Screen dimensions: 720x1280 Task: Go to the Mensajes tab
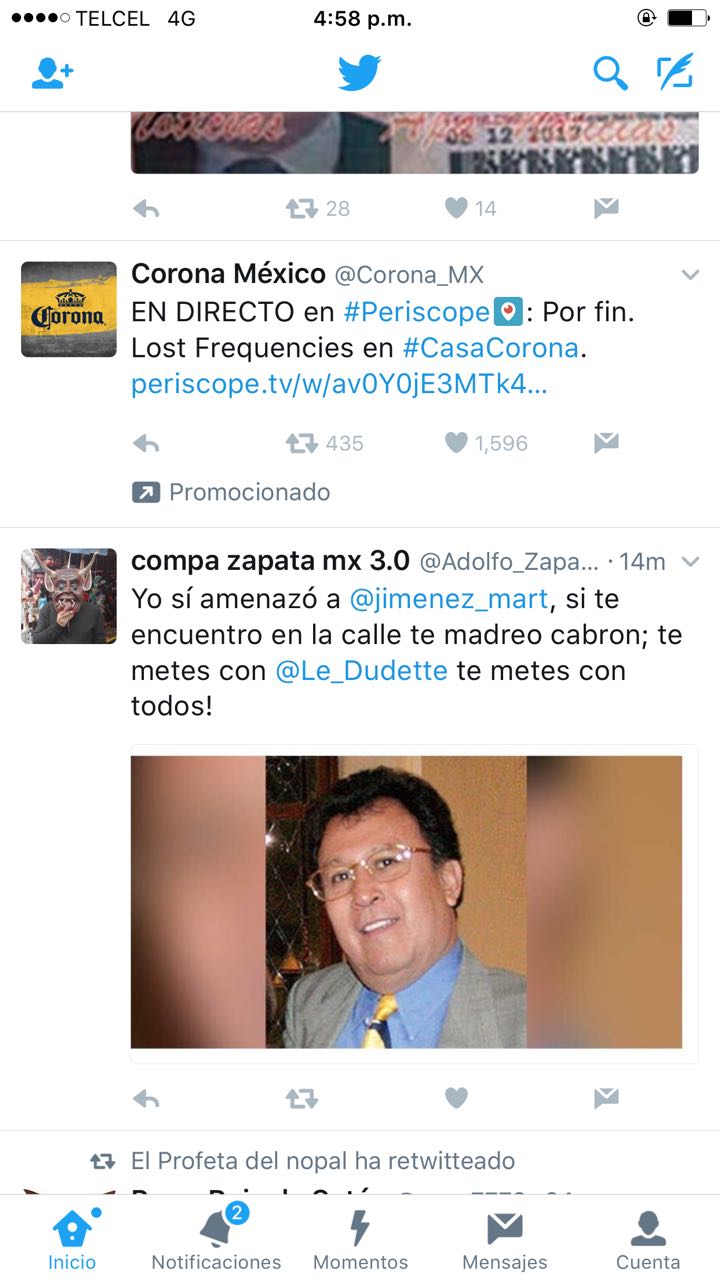tap(505, 1238)
